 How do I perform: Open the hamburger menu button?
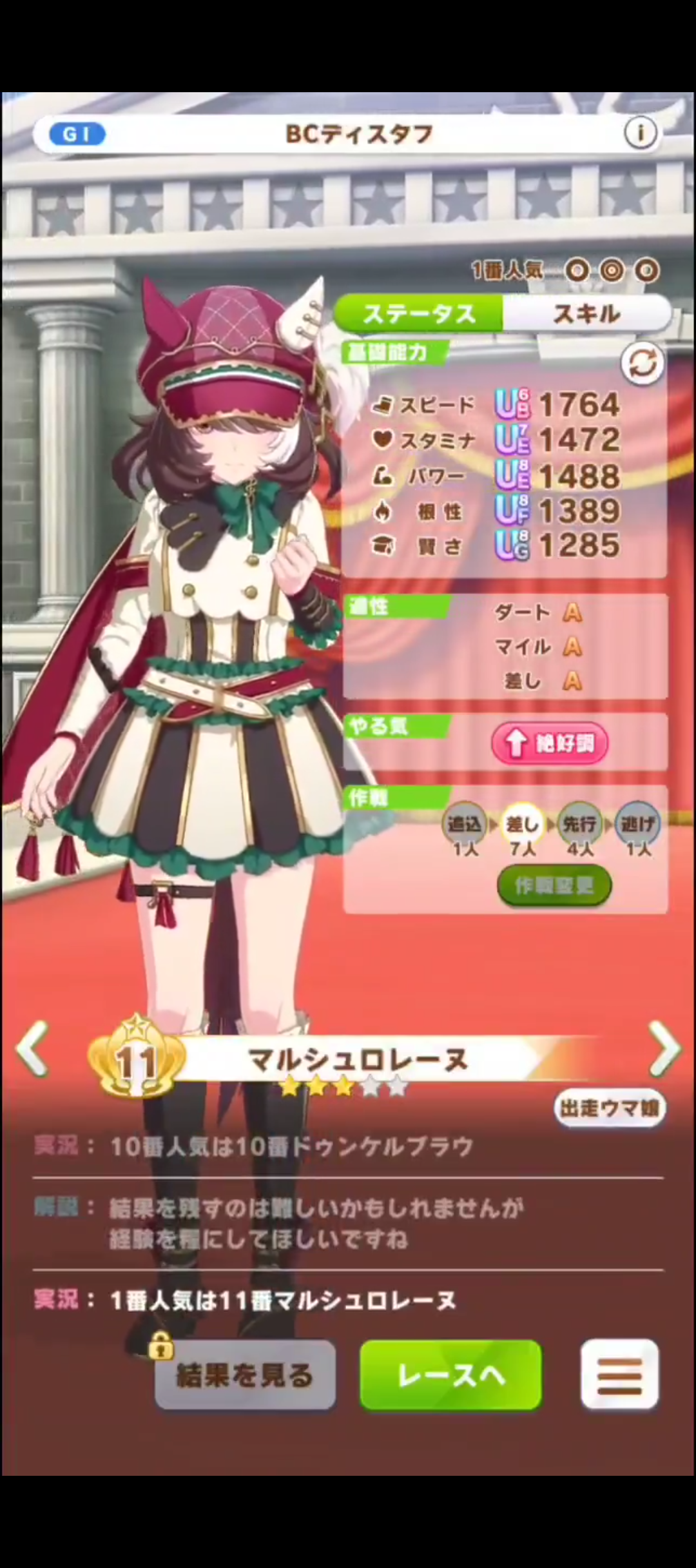pyautogui.click(x=619, y=1375)
